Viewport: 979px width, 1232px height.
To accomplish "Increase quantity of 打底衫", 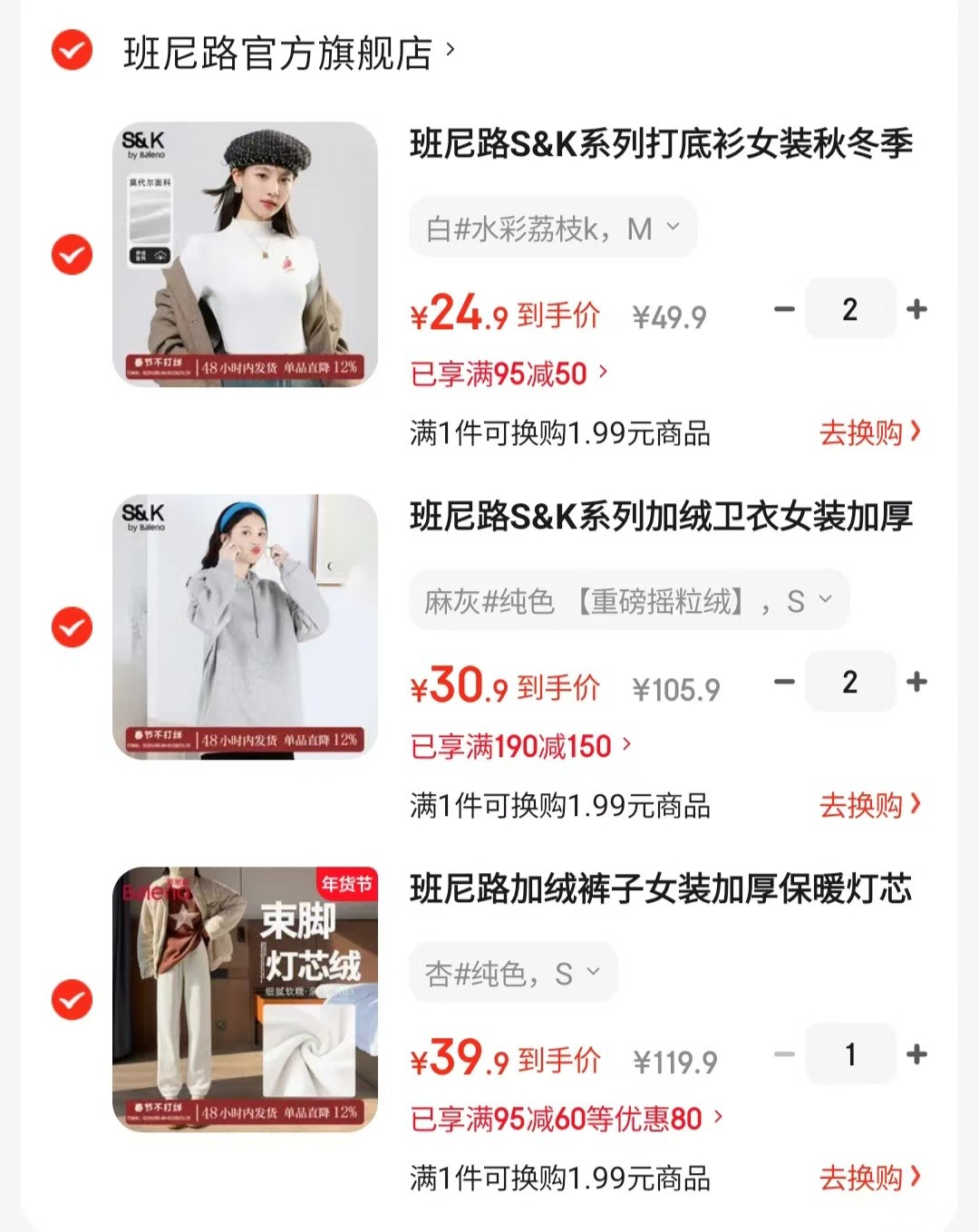I will (x=916, y=309).
